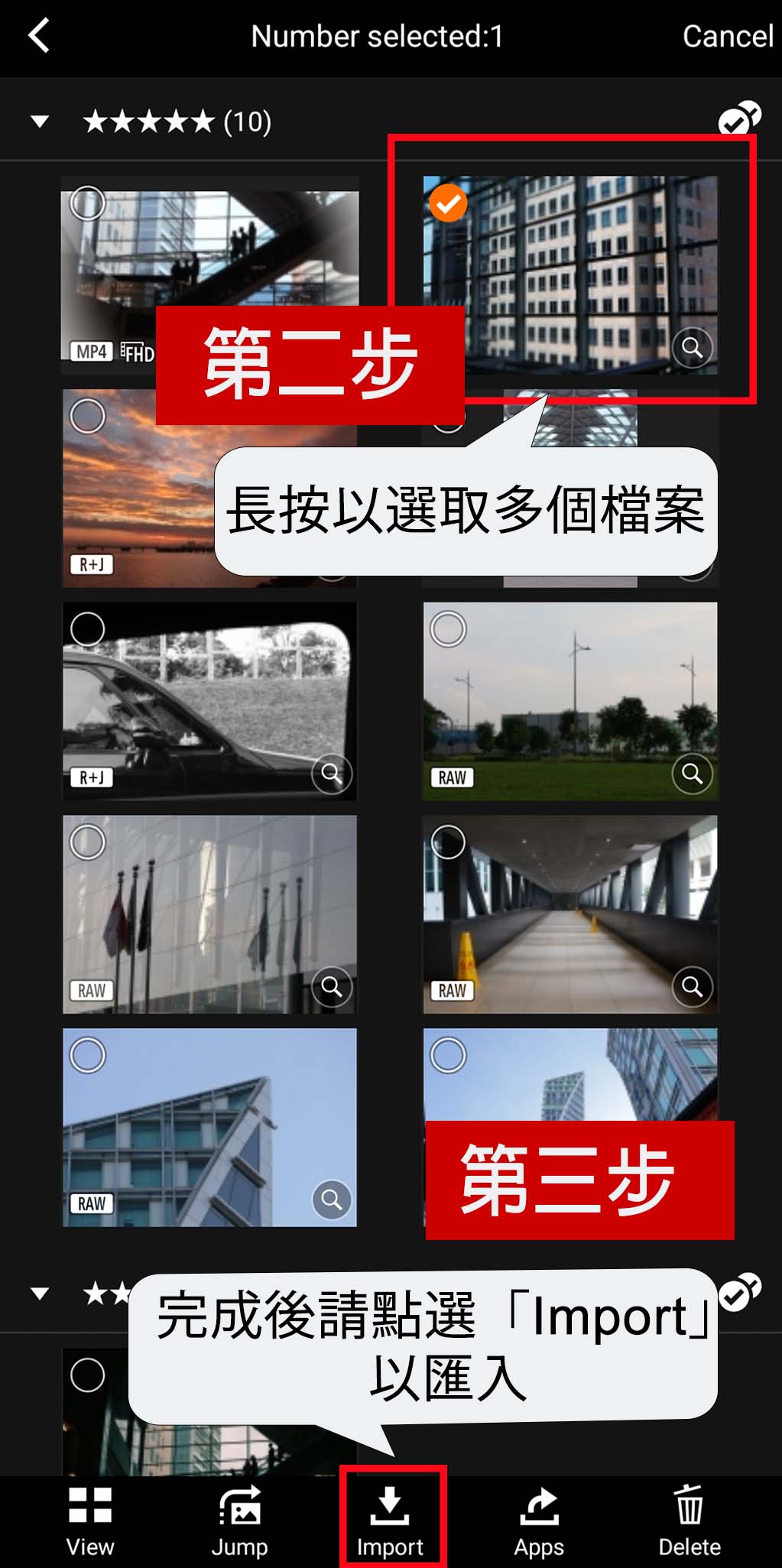Magnify the office building window photo
The height and width of the screenshot is (1568, 782).
[x=692, y=348]
